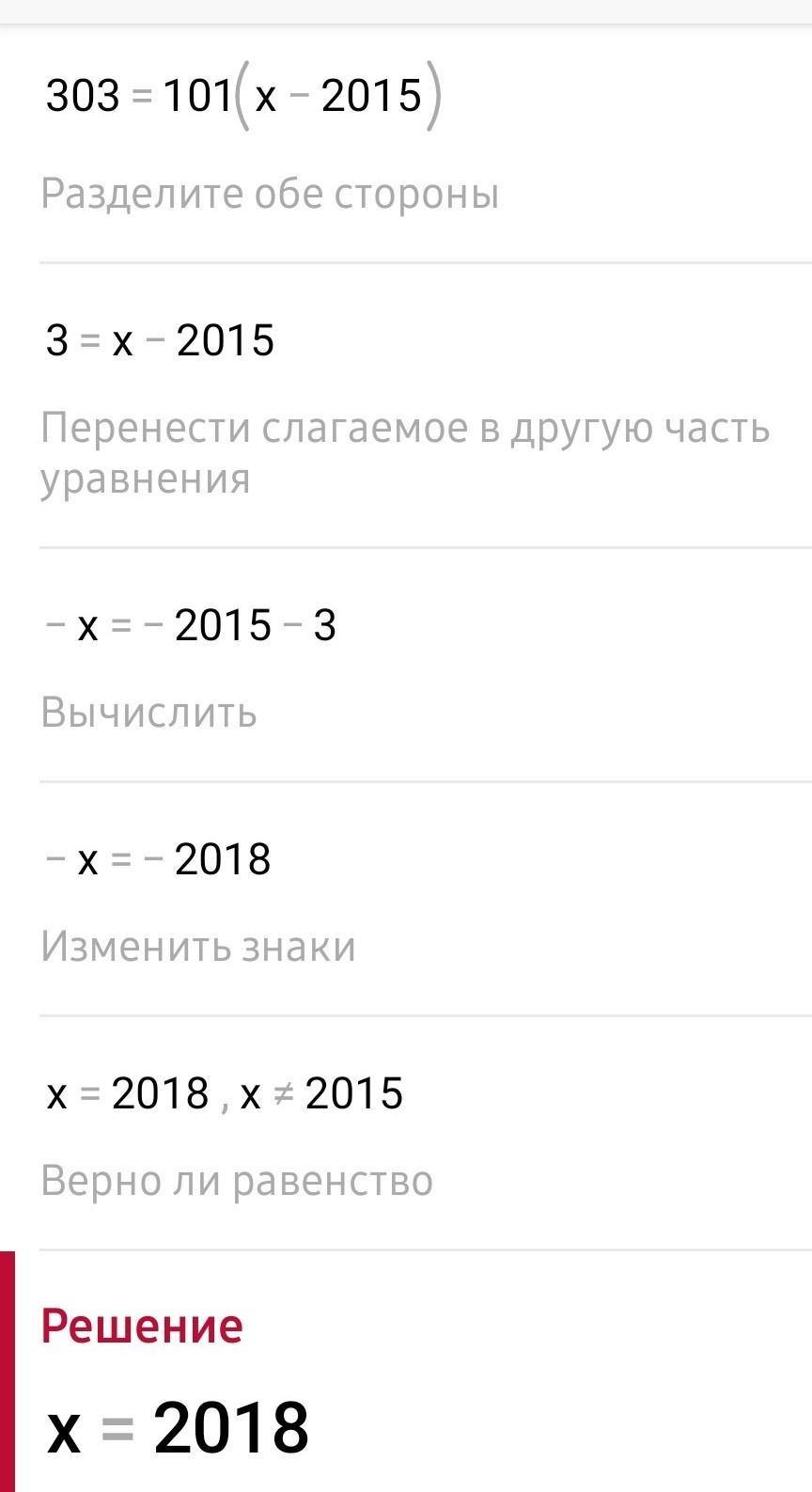The image size is (812, 1492).
Task: Show details for 'Изменить знаки' step
Action: (x=198, y=947)
